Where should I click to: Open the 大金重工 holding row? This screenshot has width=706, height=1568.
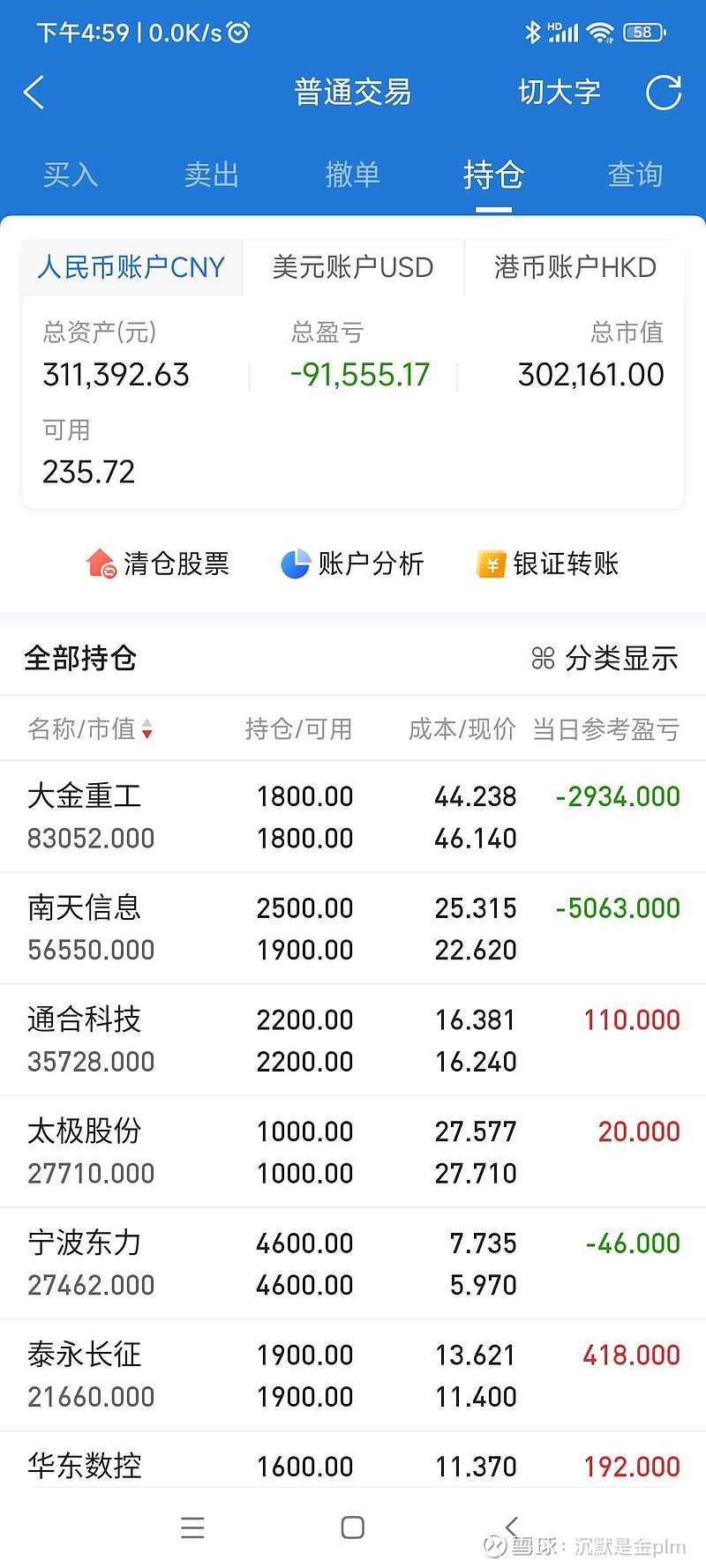point(353,817)
